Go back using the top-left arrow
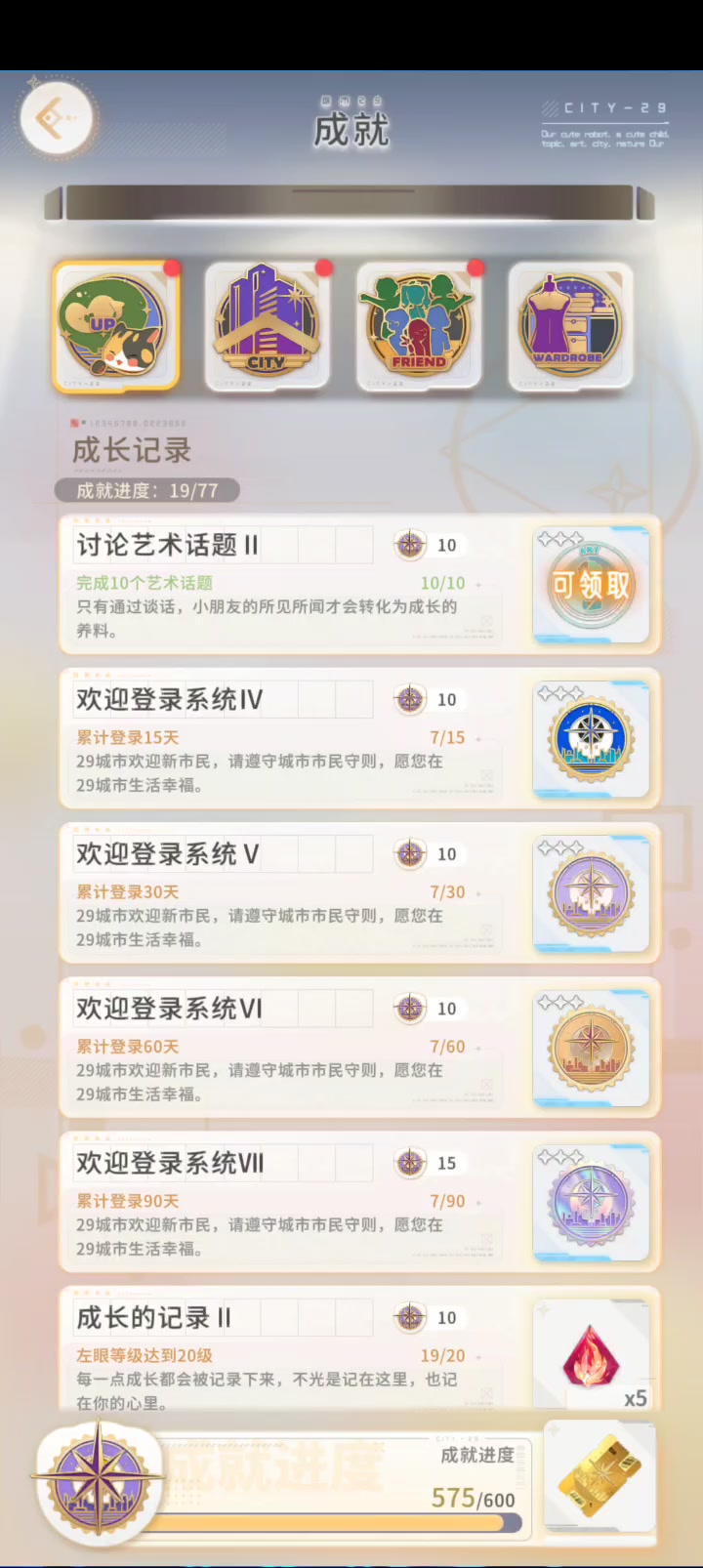703x1568 pixels. pyautogui.click(x=57, y=118)
